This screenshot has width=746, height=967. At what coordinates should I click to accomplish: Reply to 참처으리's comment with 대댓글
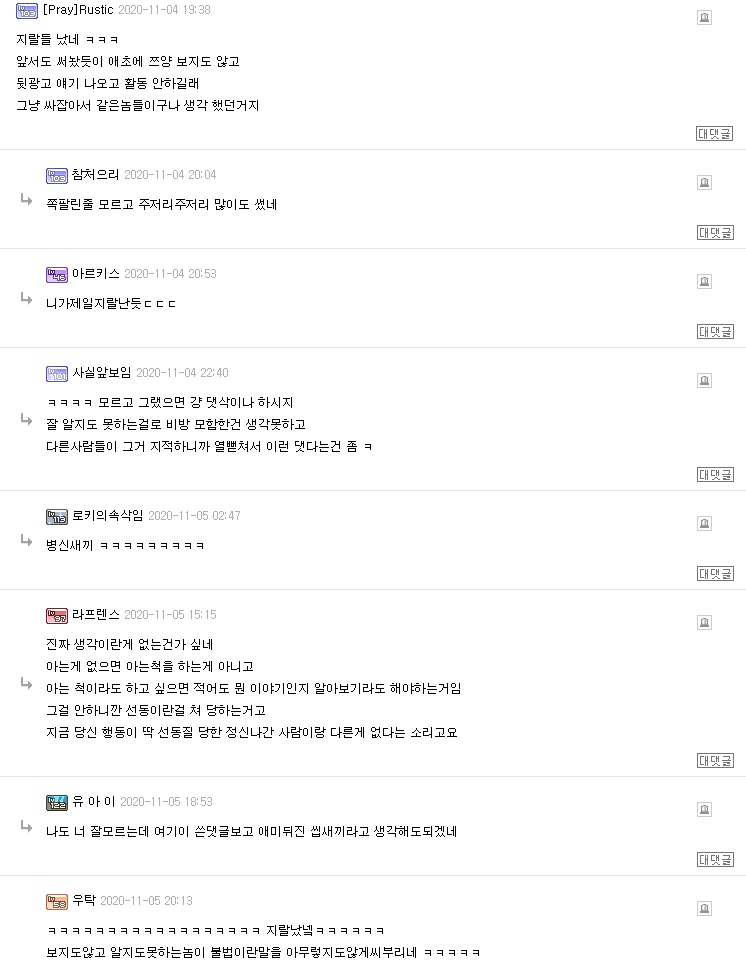pos(714,233)
